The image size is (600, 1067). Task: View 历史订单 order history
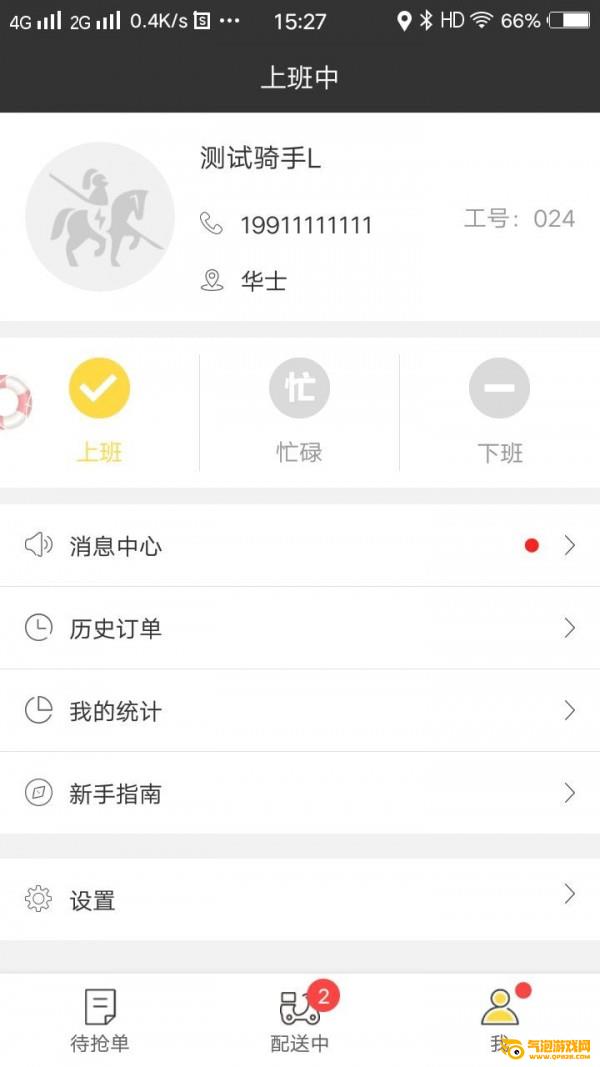click(x=300, y=628)
